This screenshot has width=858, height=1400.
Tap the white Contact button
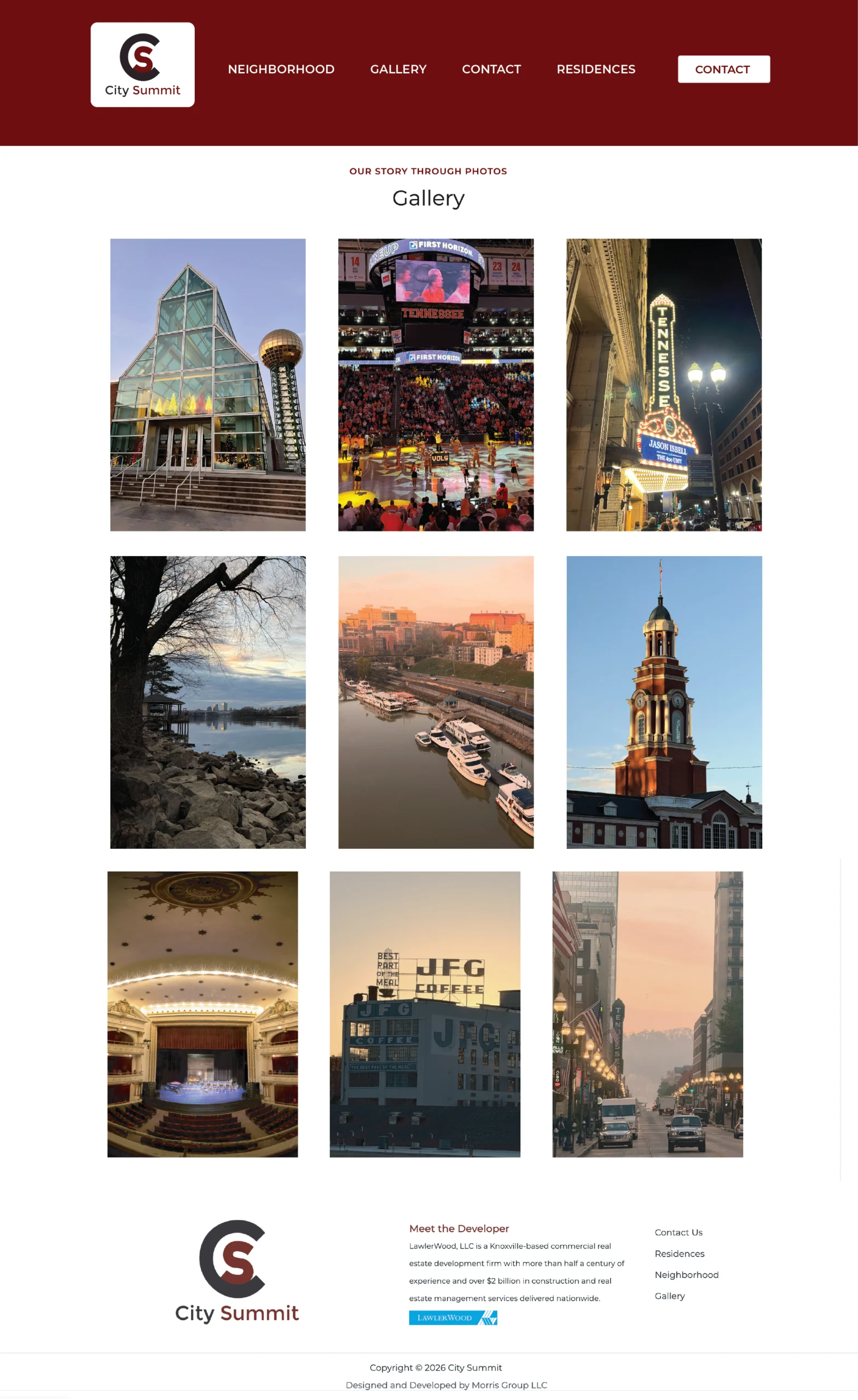(x=724, y=69)
